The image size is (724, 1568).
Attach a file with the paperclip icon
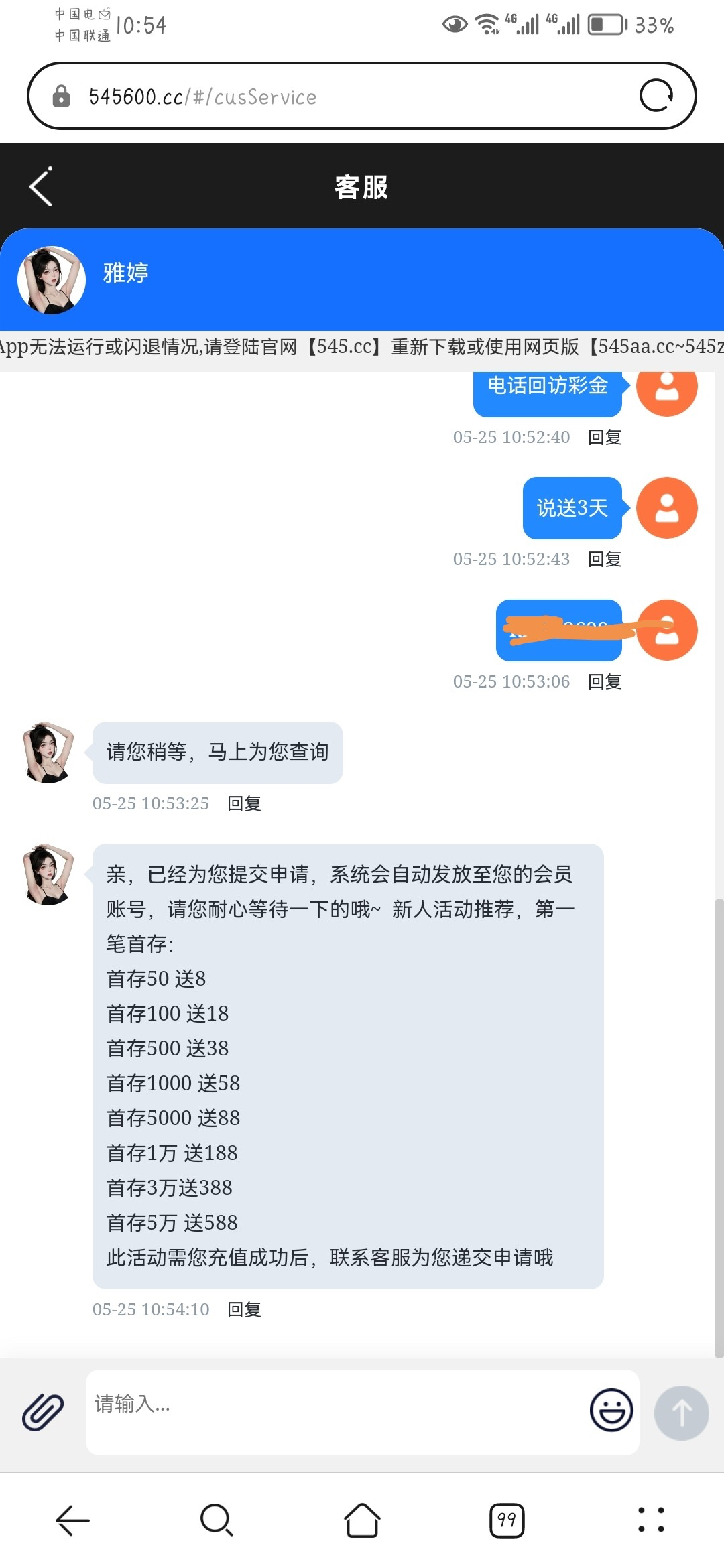tap(43, 1412)
